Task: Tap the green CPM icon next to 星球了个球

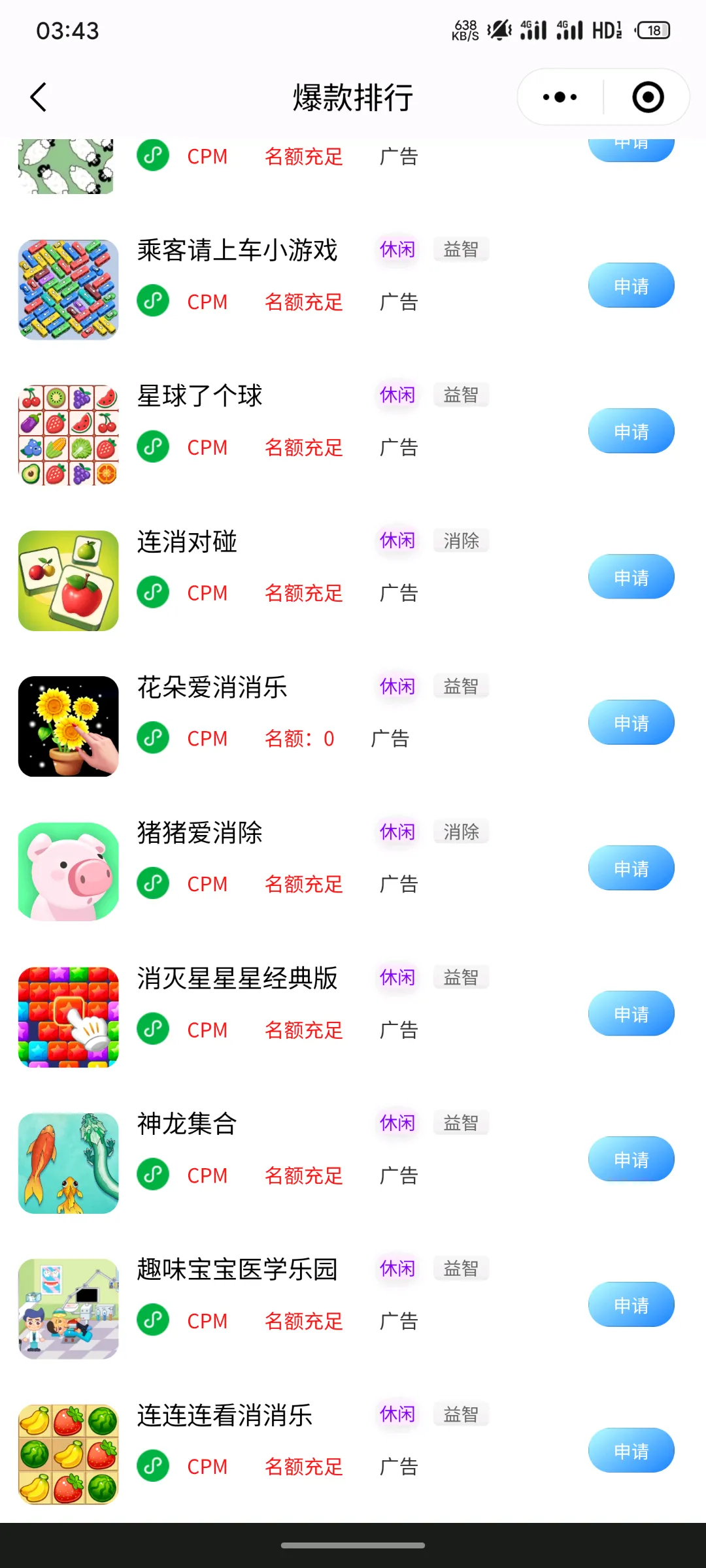Action: pyautogui.click(x=152, y=447)
